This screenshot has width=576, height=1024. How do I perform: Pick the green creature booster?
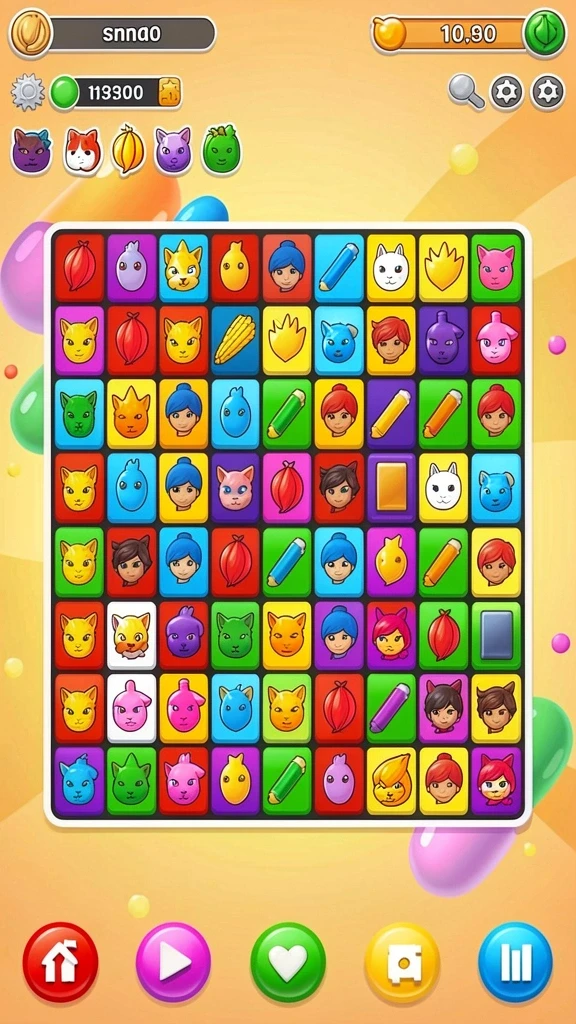tap(221, 150)
